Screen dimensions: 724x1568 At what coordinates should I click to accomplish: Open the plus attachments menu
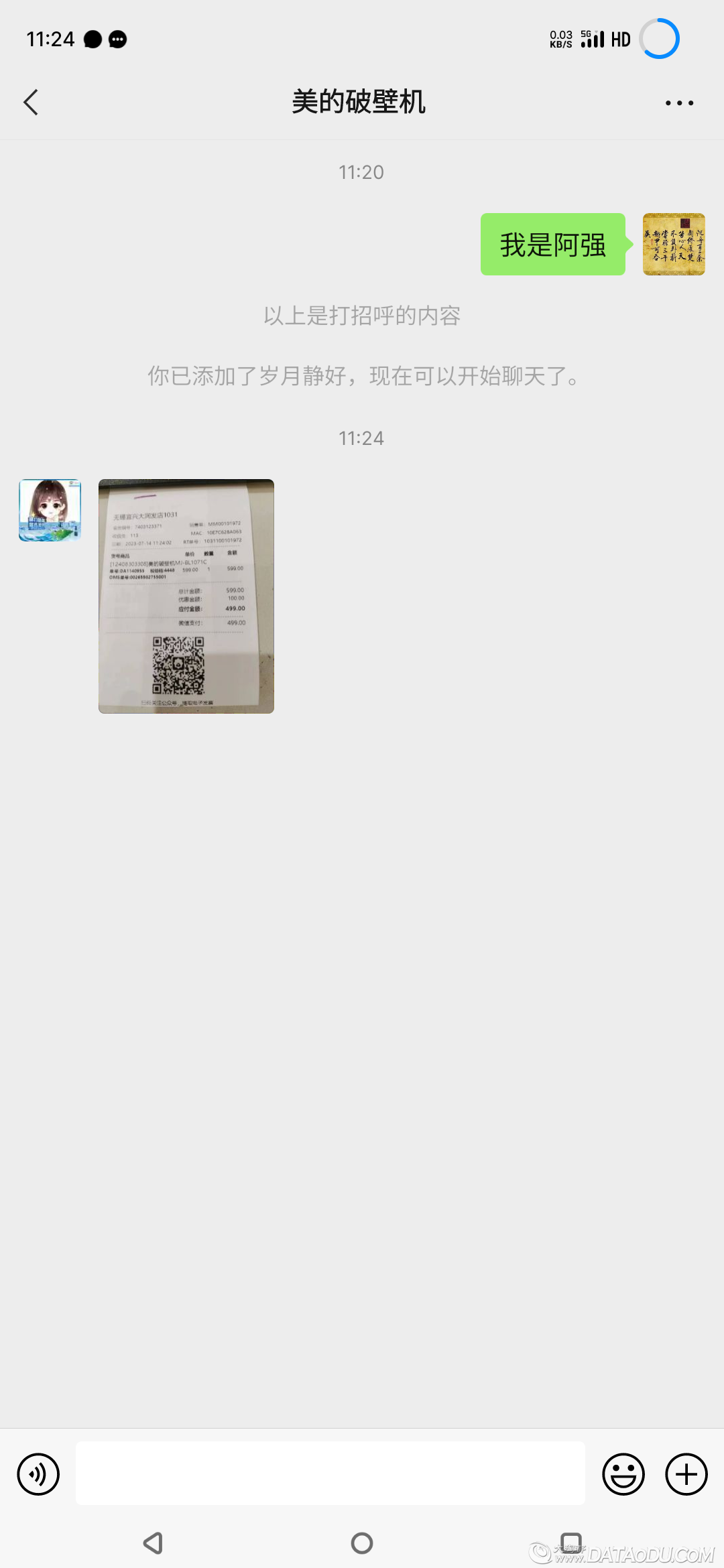(686, 1474)
